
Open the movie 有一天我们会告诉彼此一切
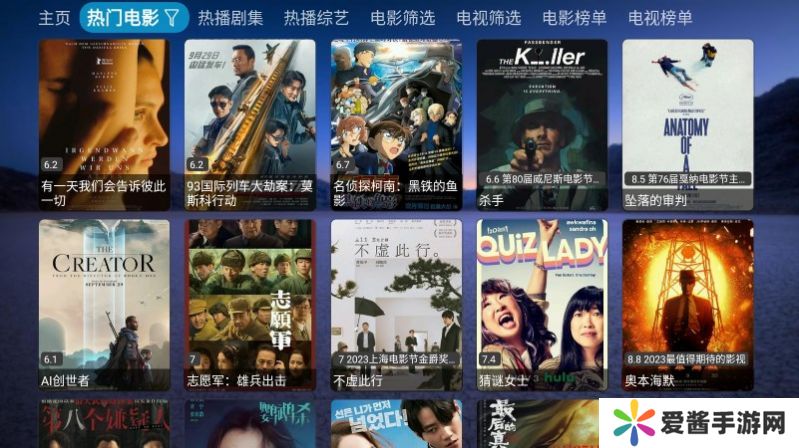pos(104,124)
